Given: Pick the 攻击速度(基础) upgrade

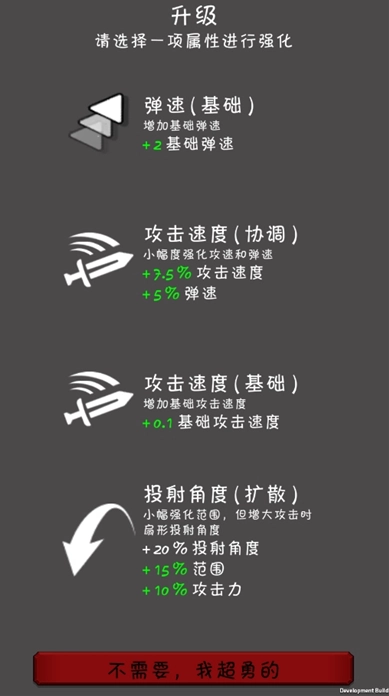Looking at the screenshot, I should point(194,403).
